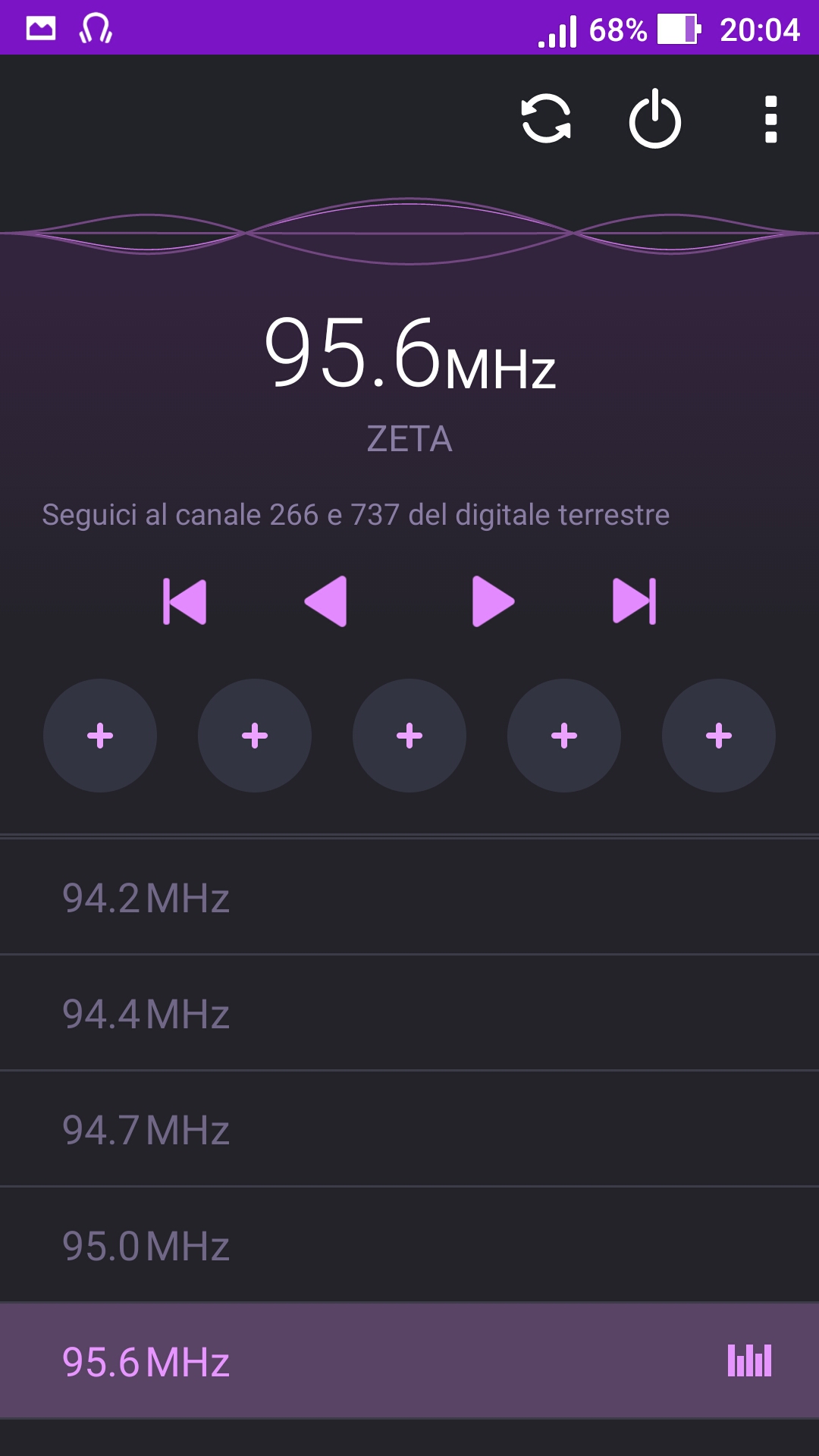Turn off the radio with power icon
Screen dimensions: 819x1456
click(655, 119)
